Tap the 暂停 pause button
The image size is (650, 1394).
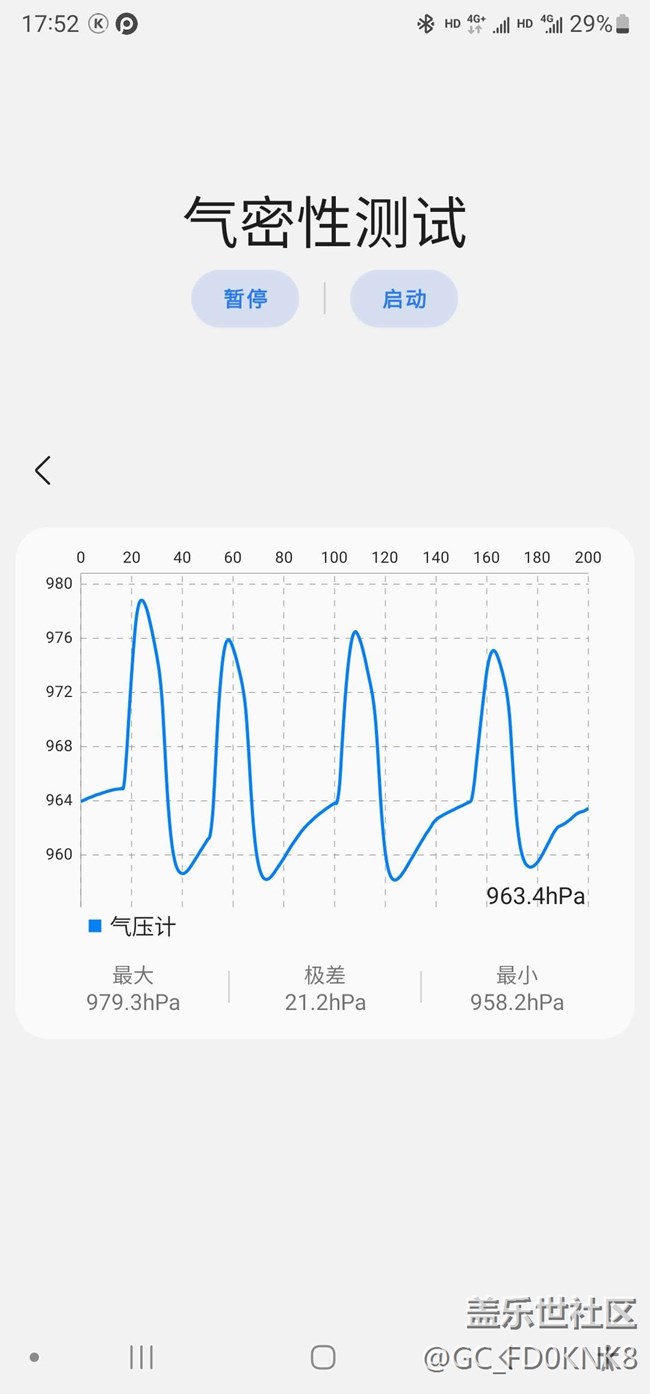point(245,298)
